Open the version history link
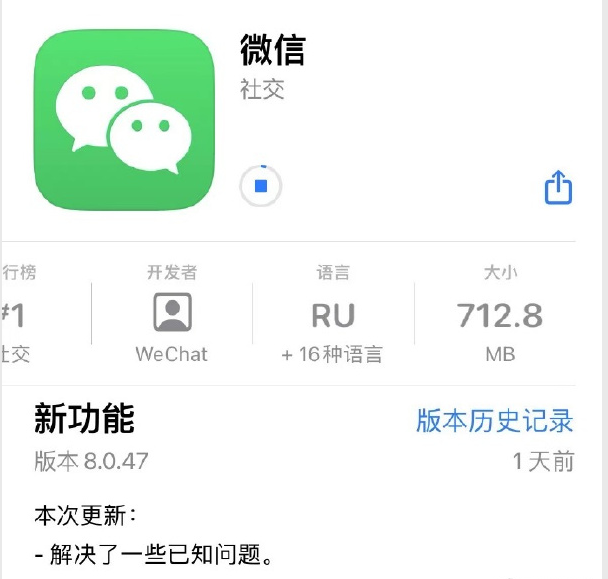Image resolution: width=608 pixels, height=579 pixels. pos(494,421)
